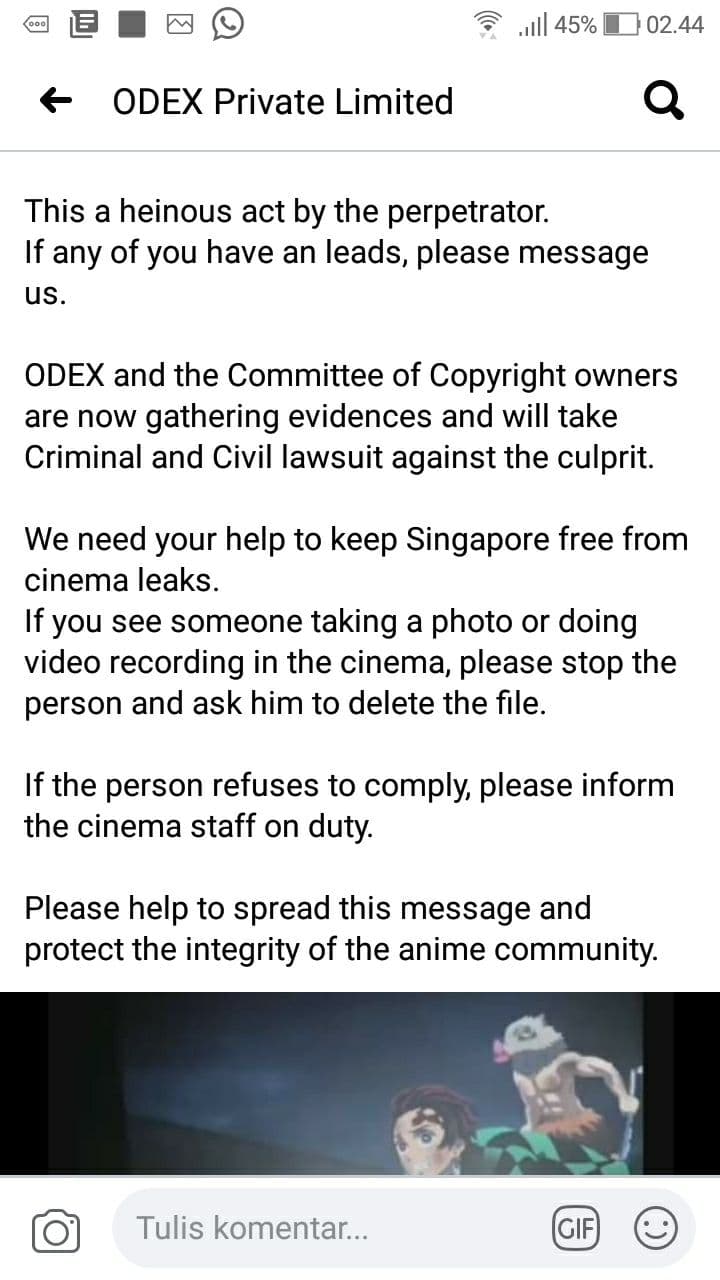The image size is (720, 1280).
Task: Open the search magnifier icon
Action: click(662, 101)
